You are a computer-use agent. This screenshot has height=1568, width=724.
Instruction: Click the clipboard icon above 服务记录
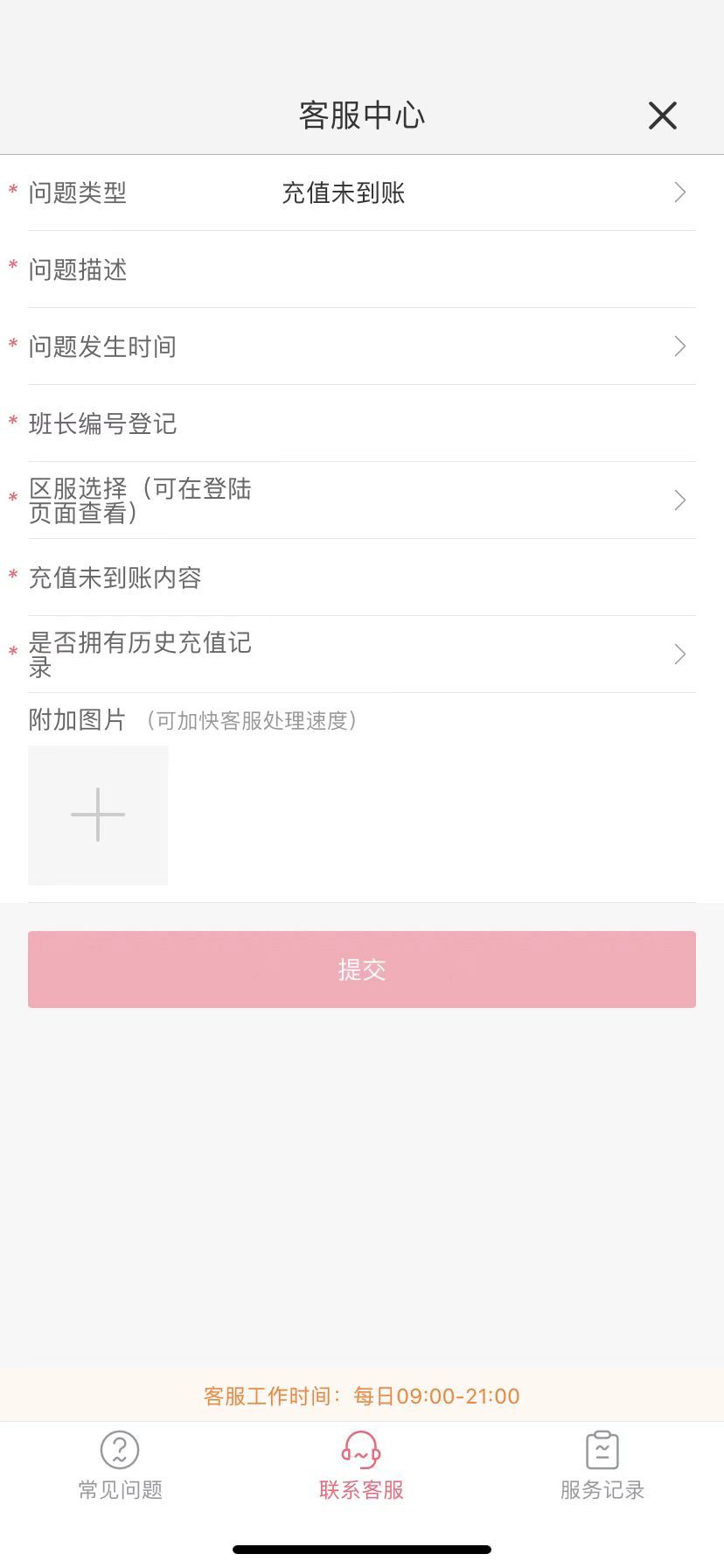point(602,1449)
